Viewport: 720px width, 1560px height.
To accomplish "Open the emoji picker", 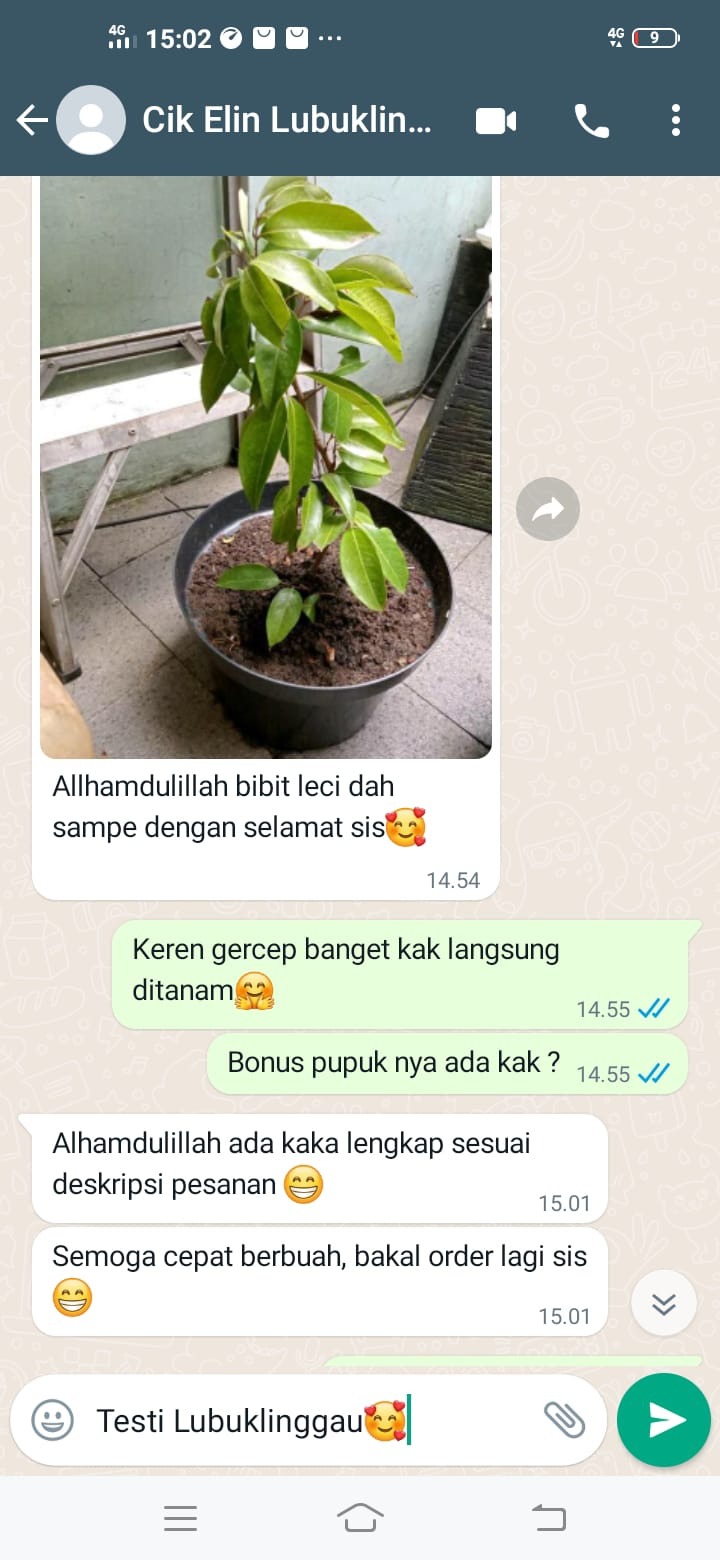I will pos(52,1419).
